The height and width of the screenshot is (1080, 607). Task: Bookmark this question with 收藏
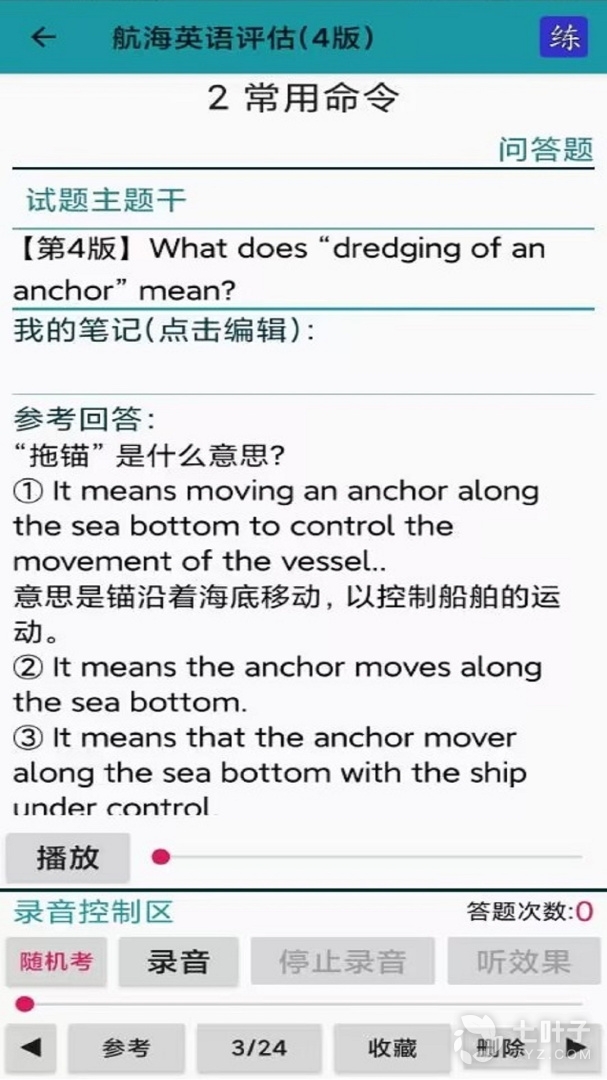392,1047
